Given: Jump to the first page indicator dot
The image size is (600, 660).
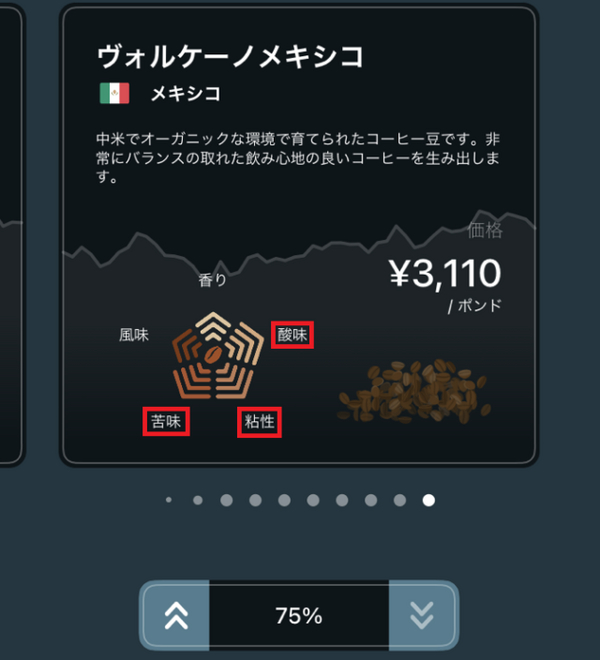Looking at the screenshot, I should click(x=169, y=499).
